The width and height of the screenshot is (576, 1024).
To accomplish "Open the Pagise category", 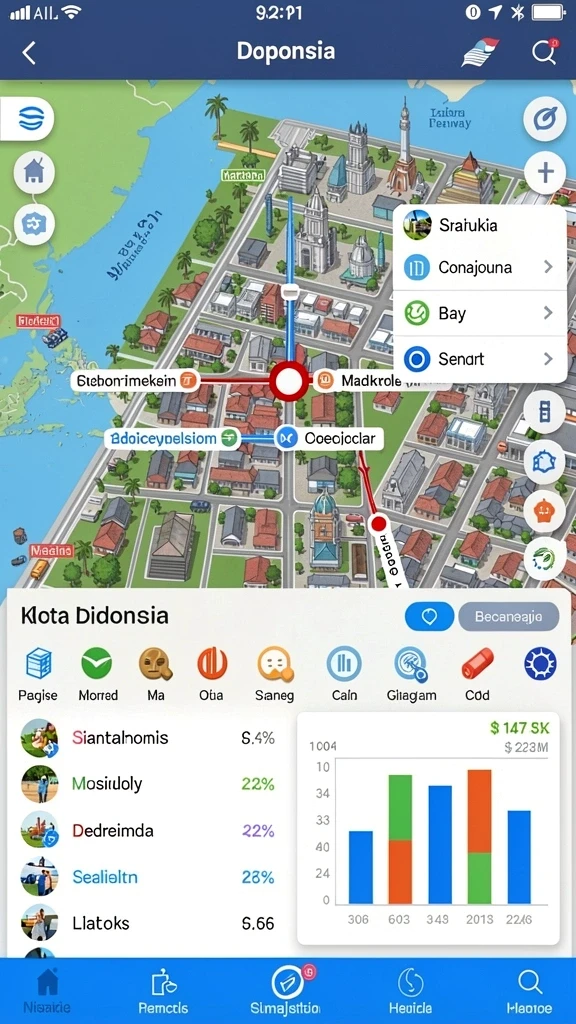I will pos(38,674).
